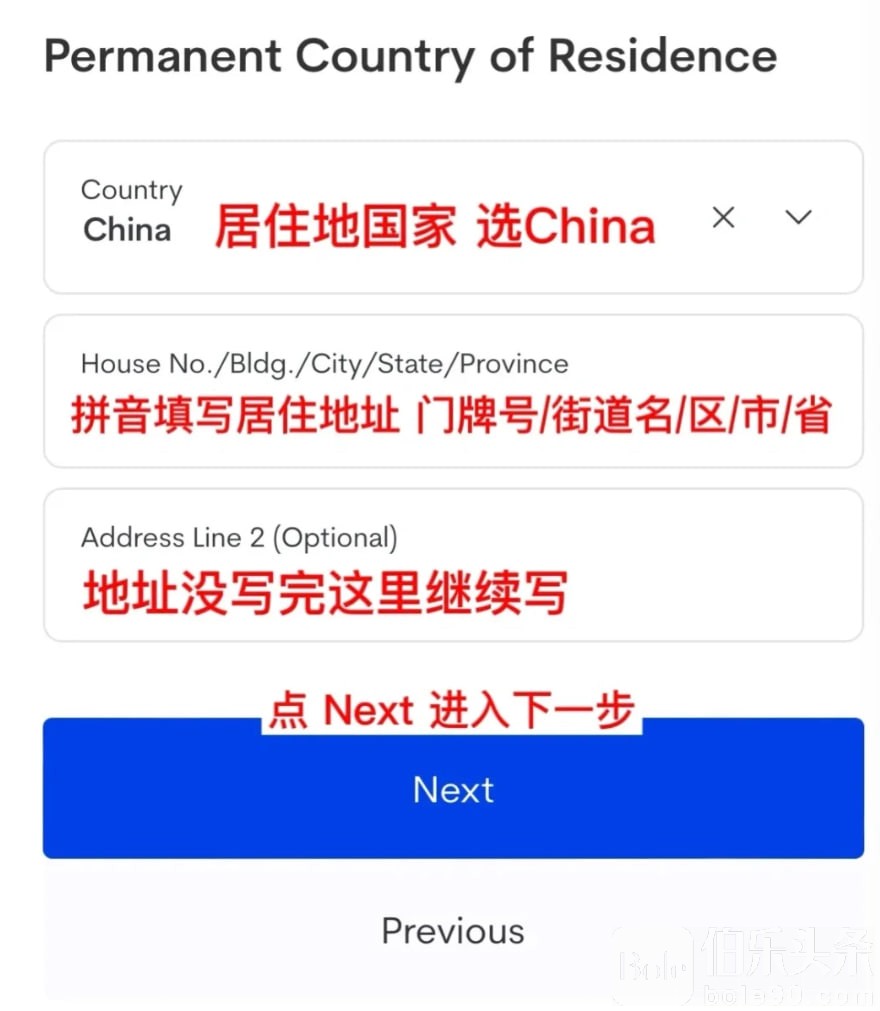Focus the House No./Bldg./City/State/Province field
The width and height of the screenshot is (880, 1011).
453,391
